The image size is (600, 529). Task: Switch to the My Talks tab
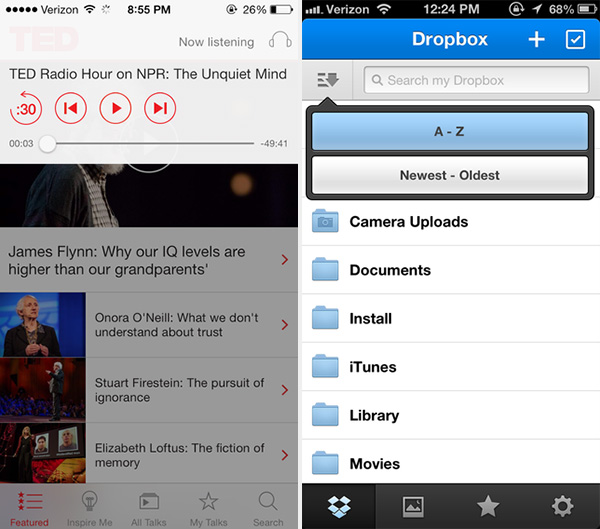click(x=208, y=508)
